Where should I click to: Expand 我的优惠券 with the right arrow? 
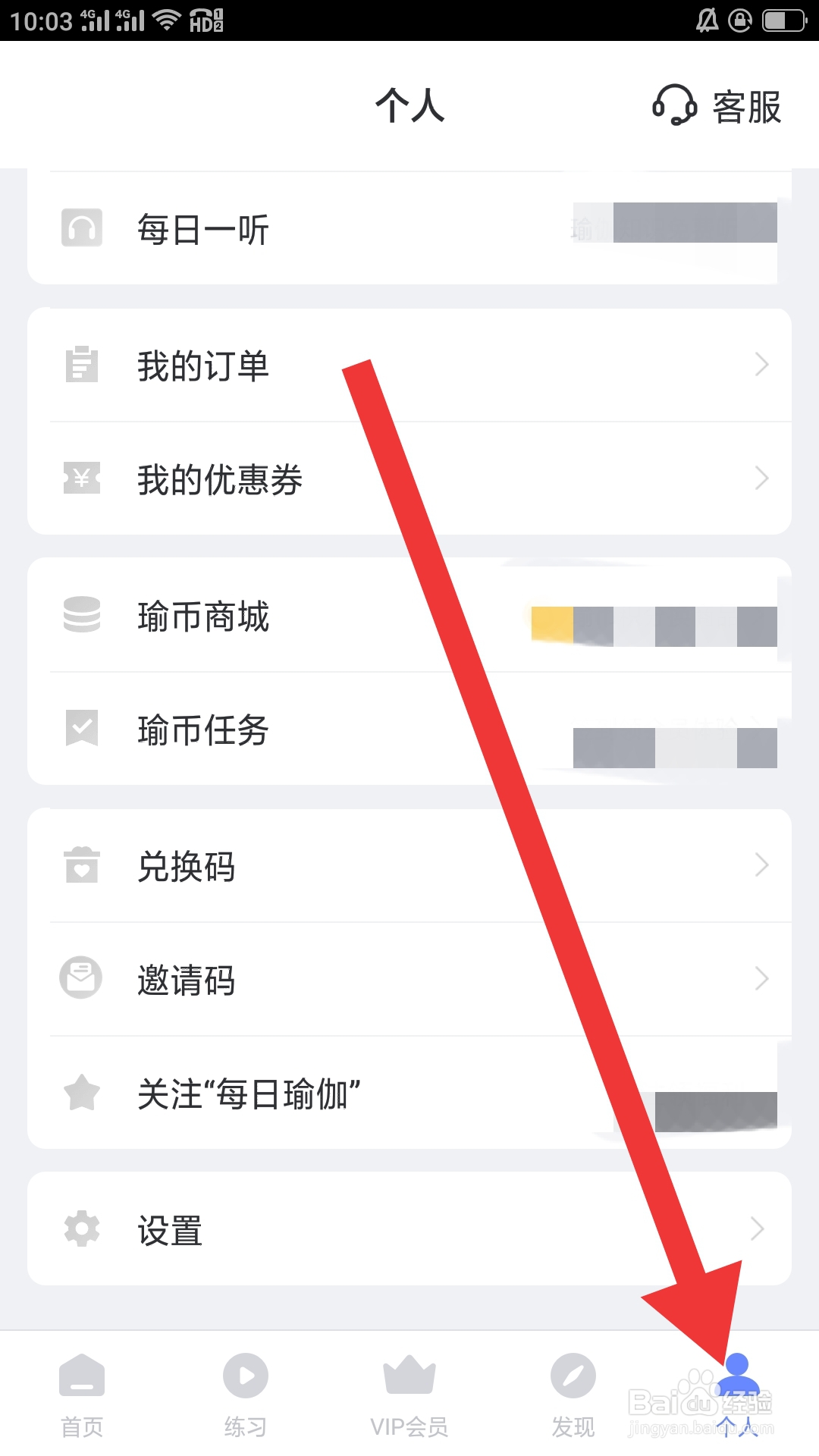pos(762,478)
